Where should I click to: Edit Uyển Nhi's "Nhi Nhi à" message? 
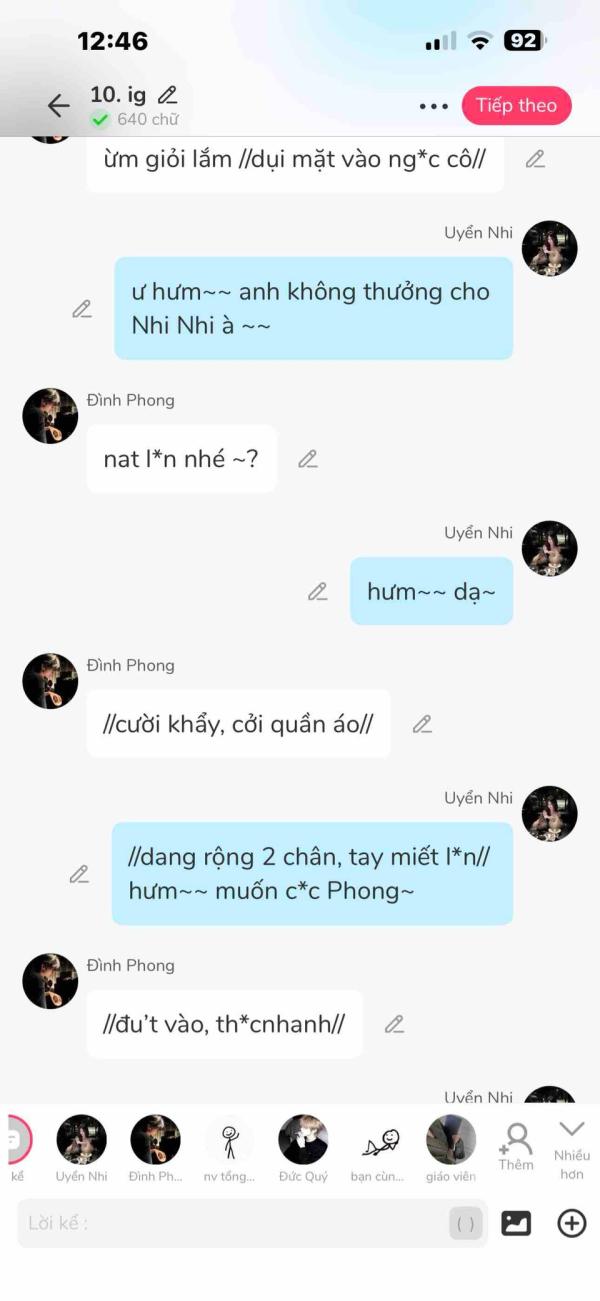82,309
